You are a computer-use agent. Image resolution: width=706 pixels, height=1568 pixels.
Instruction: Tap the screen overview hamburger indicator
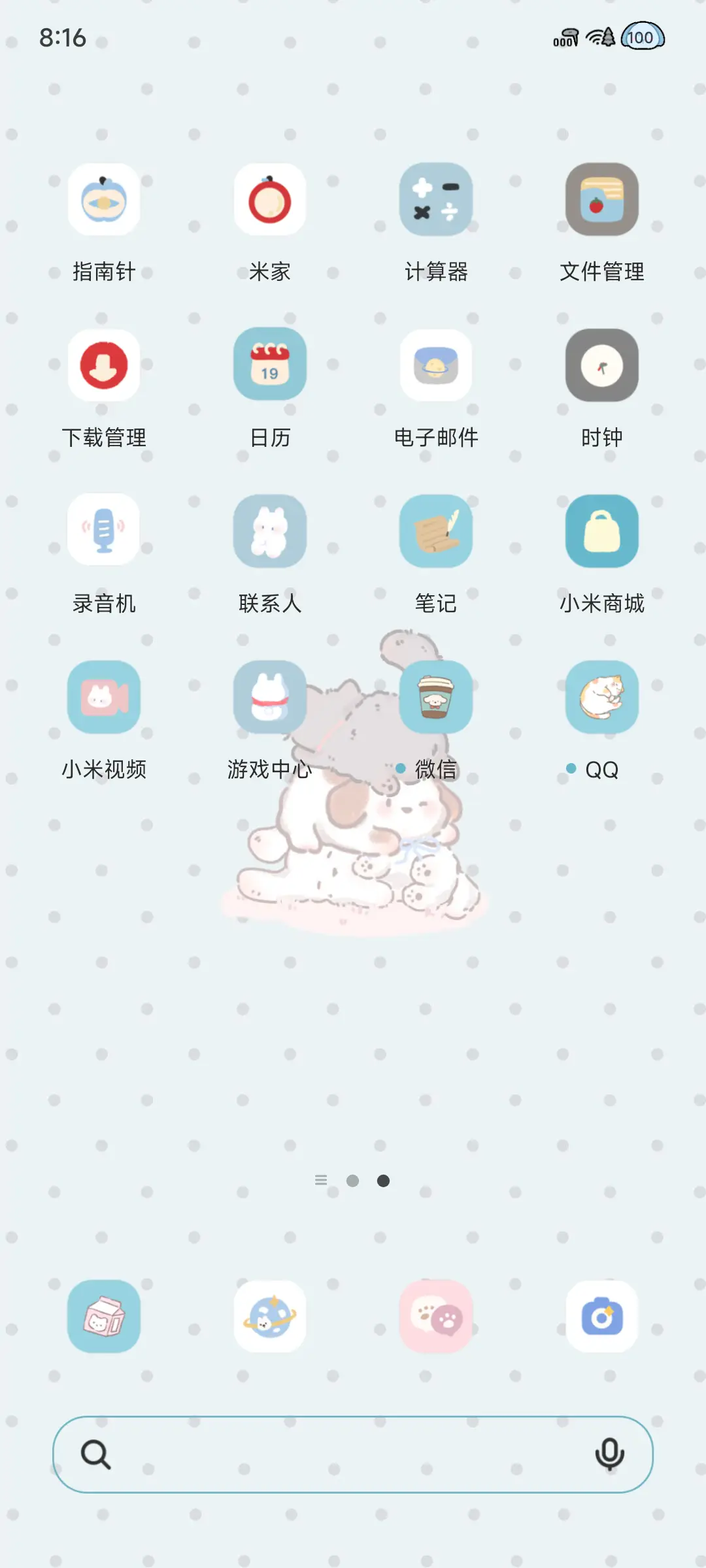pos(321,1180)
